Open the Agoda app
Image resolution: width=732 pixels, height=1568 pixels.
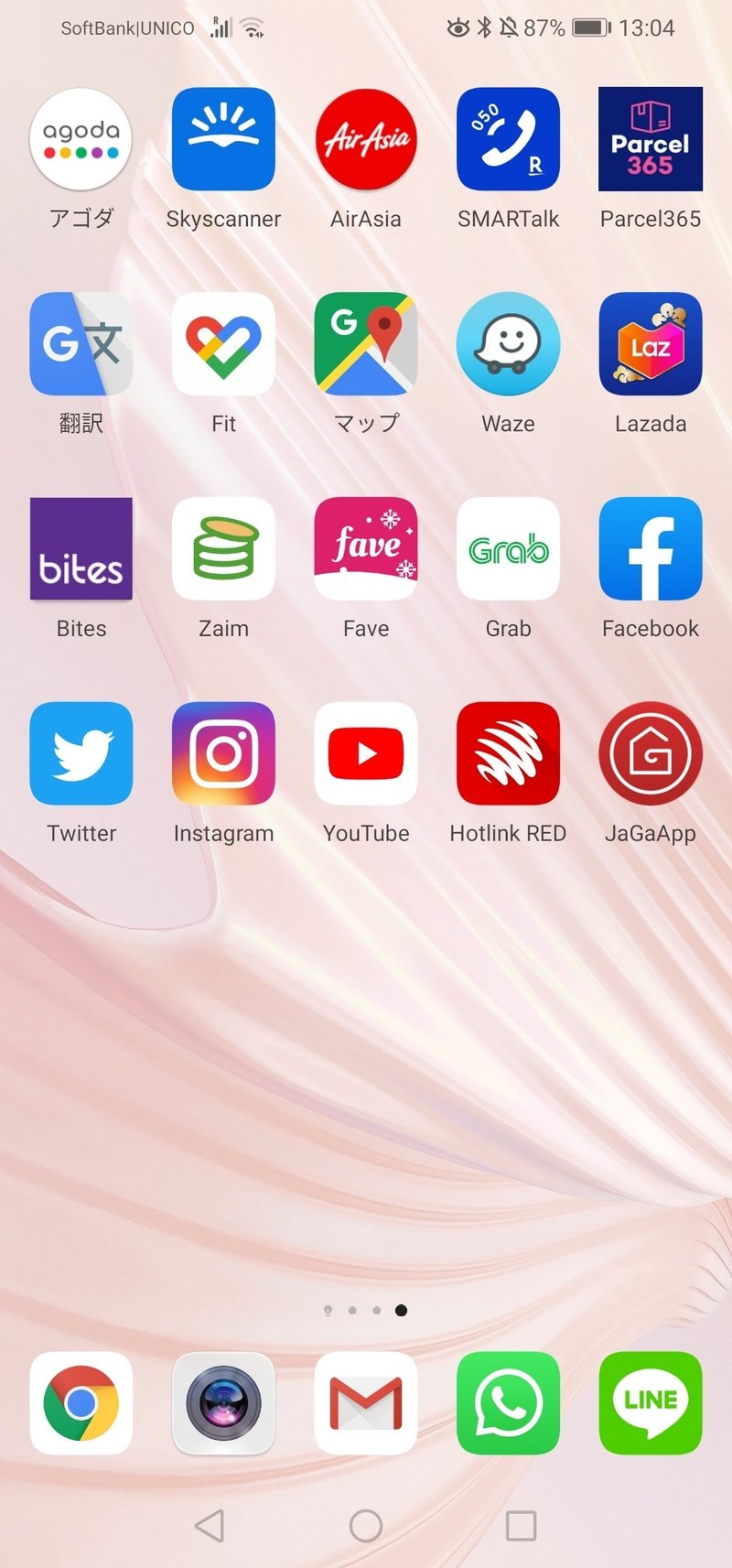click(81, 139)
